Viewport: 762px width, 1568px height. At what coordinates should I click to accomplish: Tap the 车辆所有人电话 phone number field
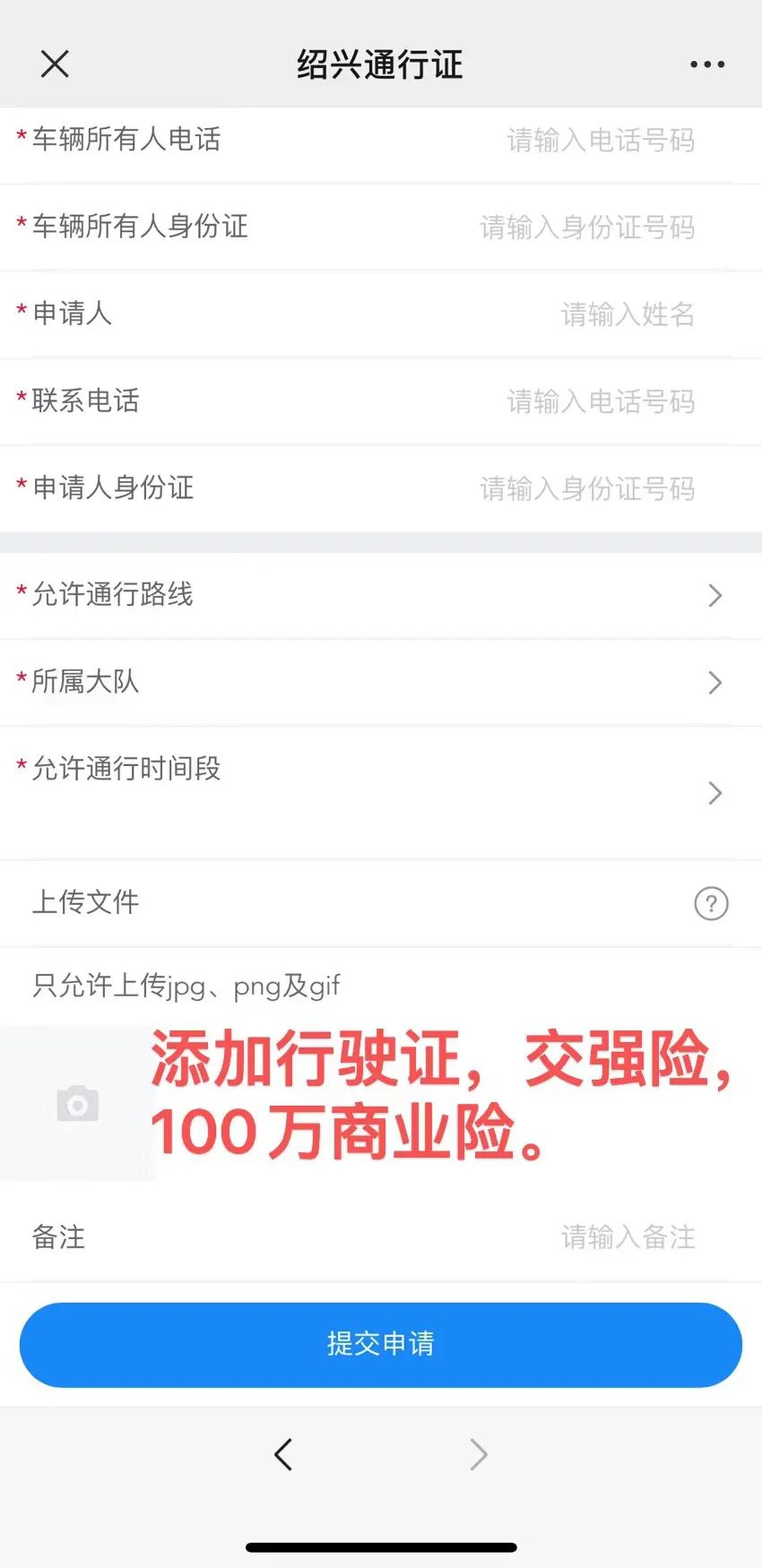pyautogui.click(x=600, y=141)
